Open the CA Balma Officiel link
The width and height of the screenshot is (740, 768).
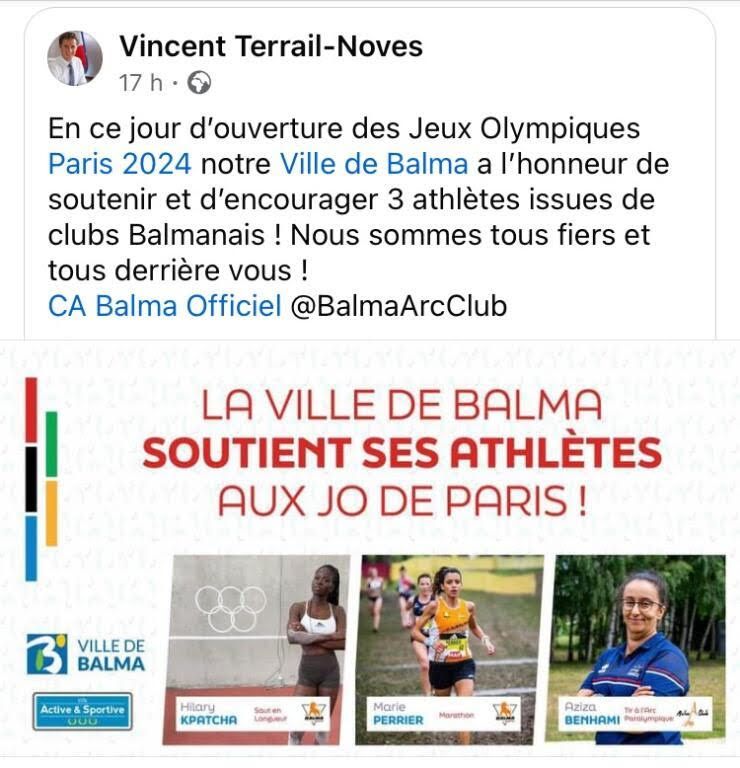coord(165,305)
